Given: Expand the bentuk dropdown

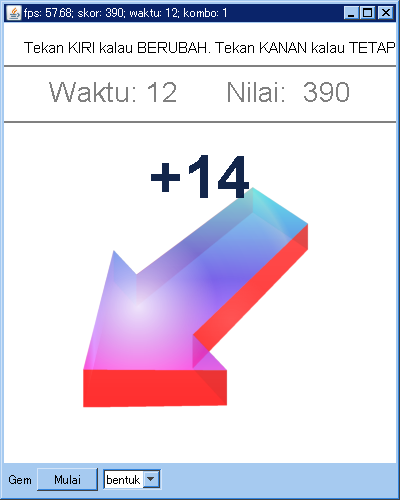Looking at the screenshot, I should tap(151, 479).
